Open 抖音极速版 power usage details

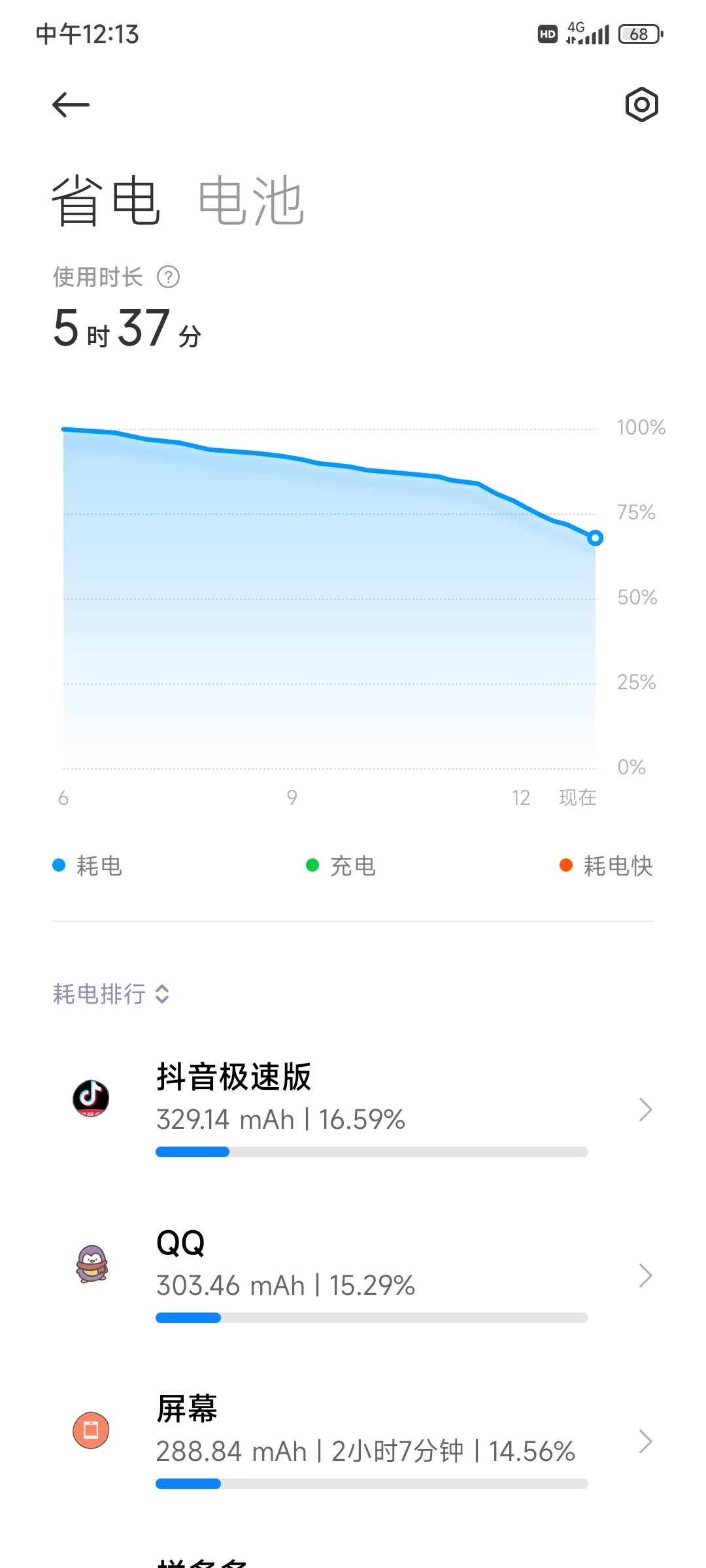(x=353, y=1109)
